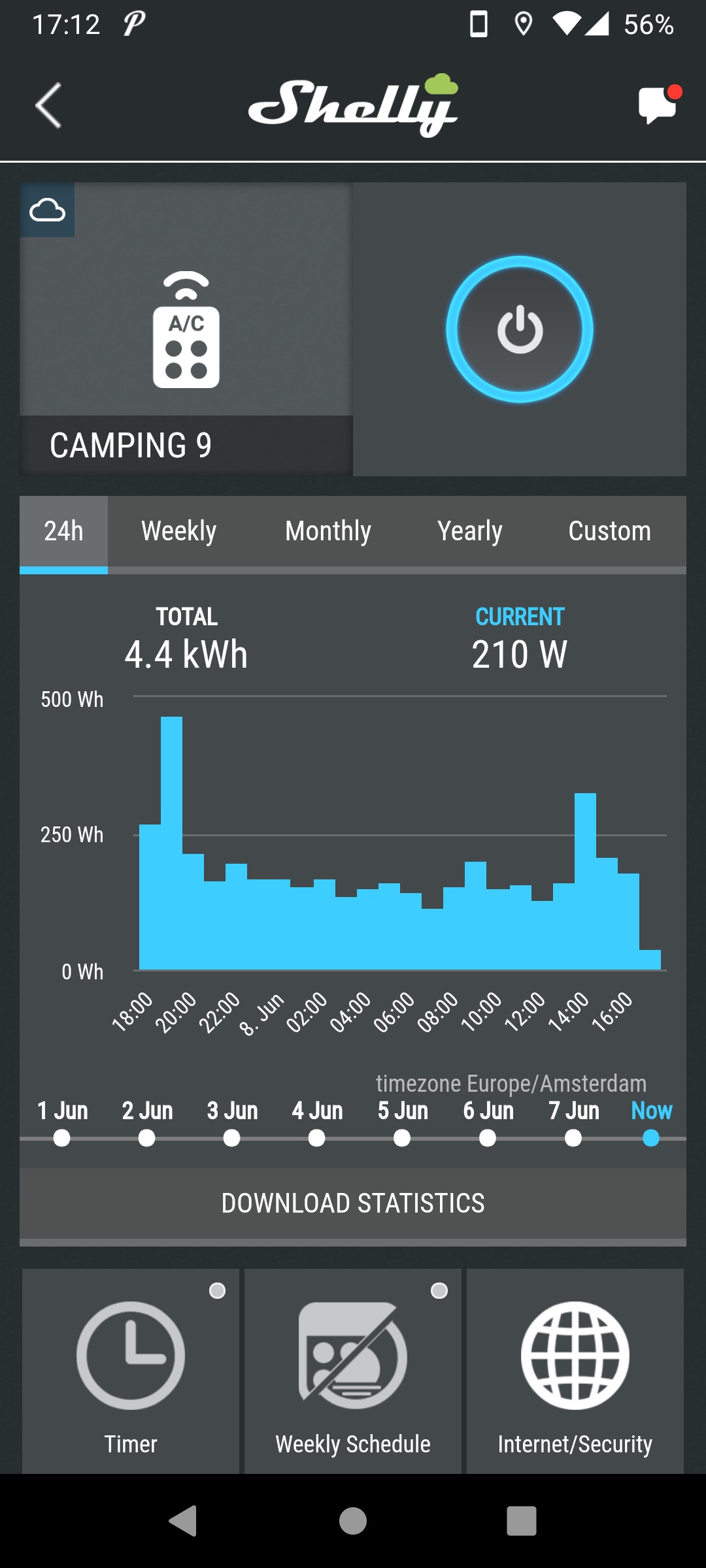Tap the system home button
The width and height of the screenshot is (706, 1568).
[x=353, y=1521]
